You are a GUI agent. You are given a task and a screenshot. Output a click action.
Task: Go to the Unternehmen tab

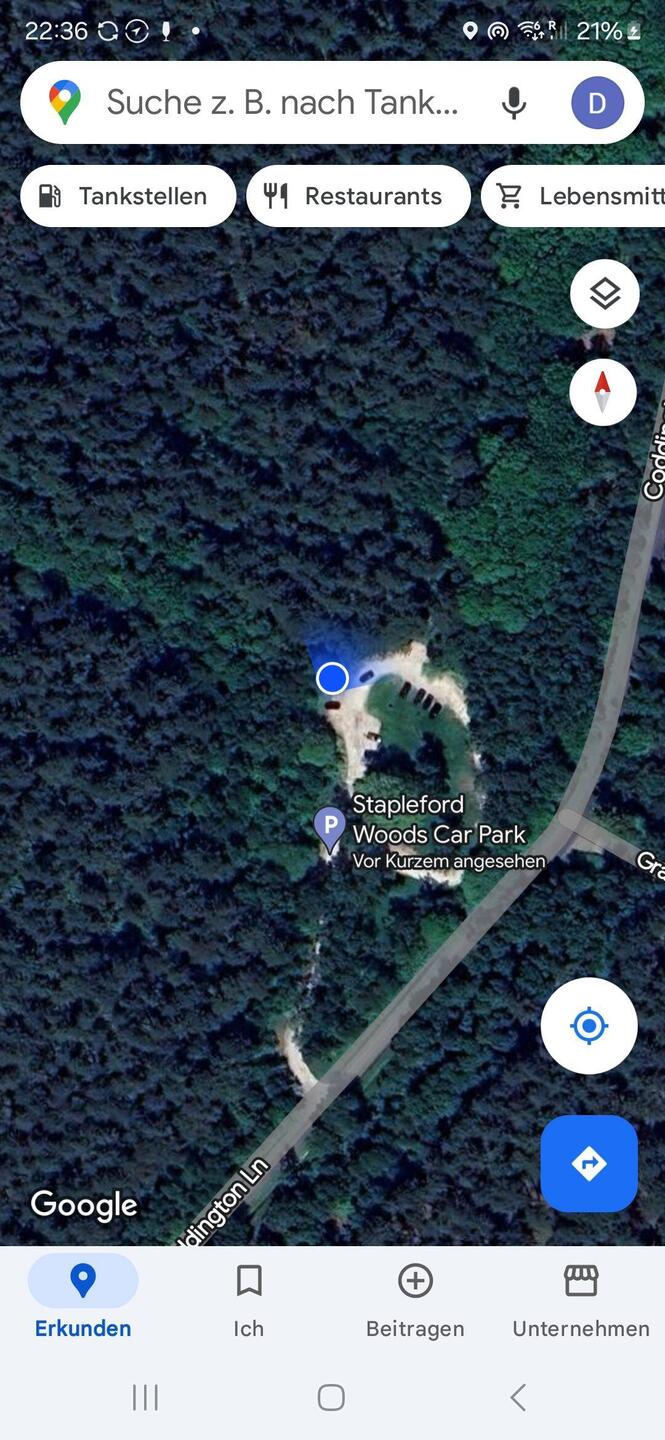[x=581, y=1298]
